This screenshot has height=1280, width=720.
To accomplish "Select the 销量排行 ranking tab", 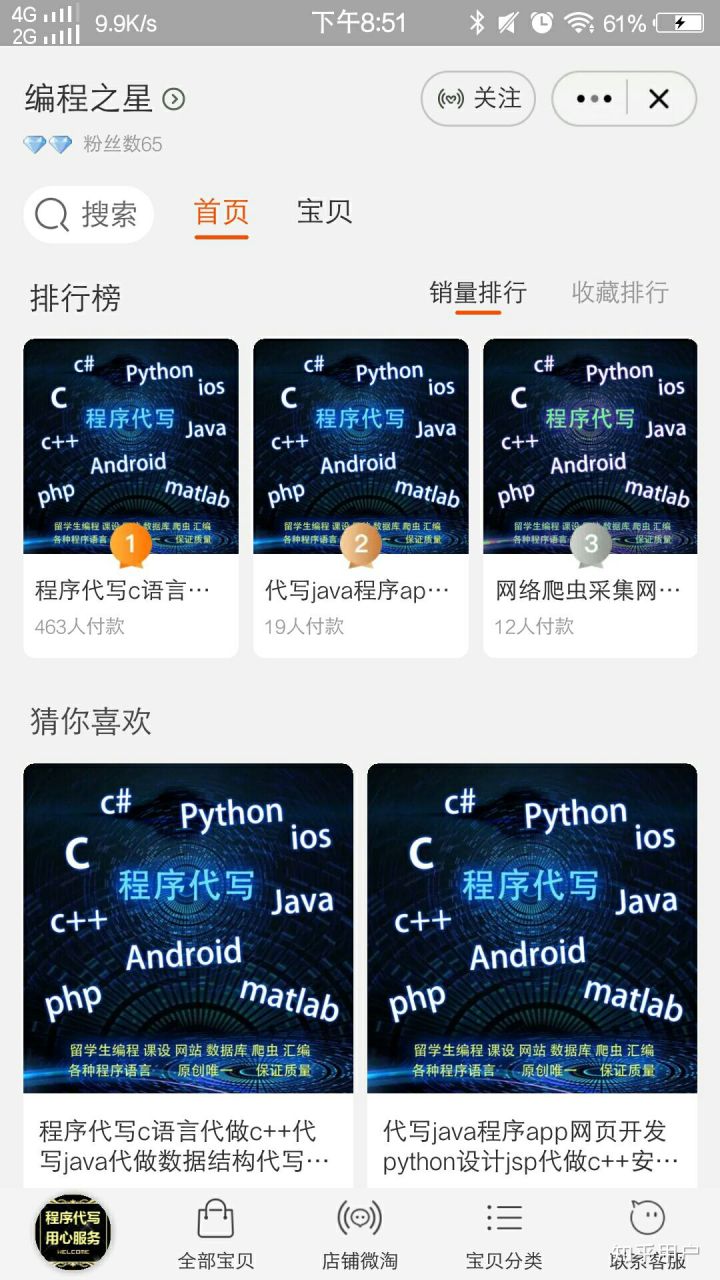I will (x=477, y=293).
